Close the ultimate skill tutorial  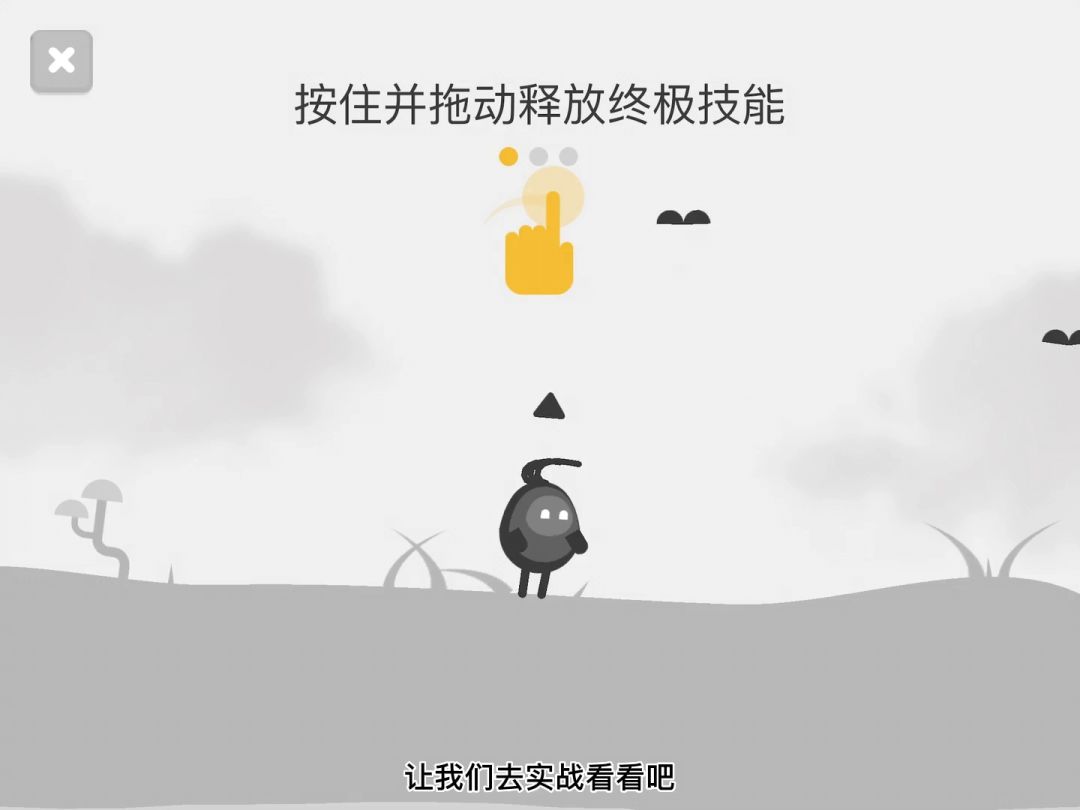pos(61,61)
